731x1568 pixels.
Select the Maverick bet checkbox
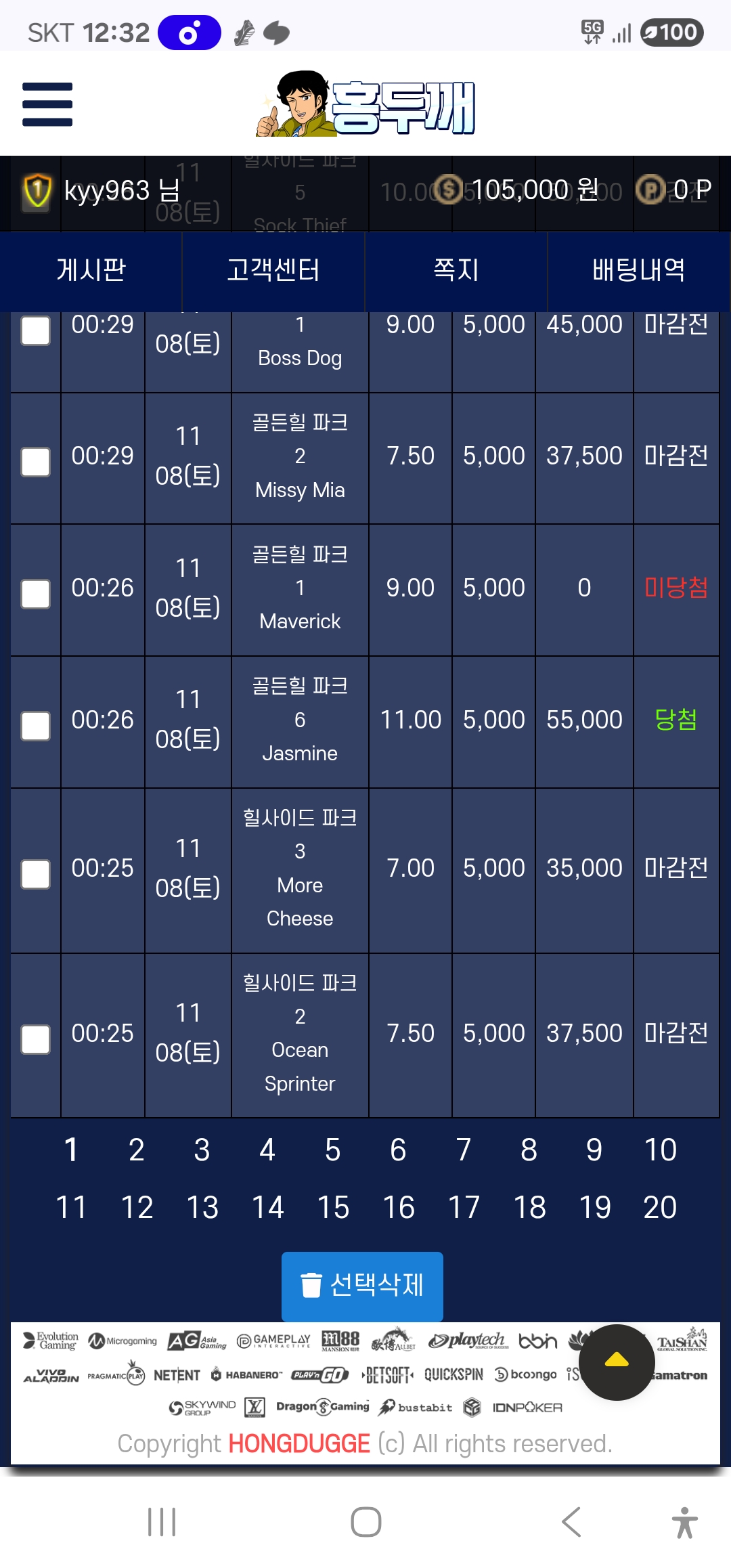(36, 594)
